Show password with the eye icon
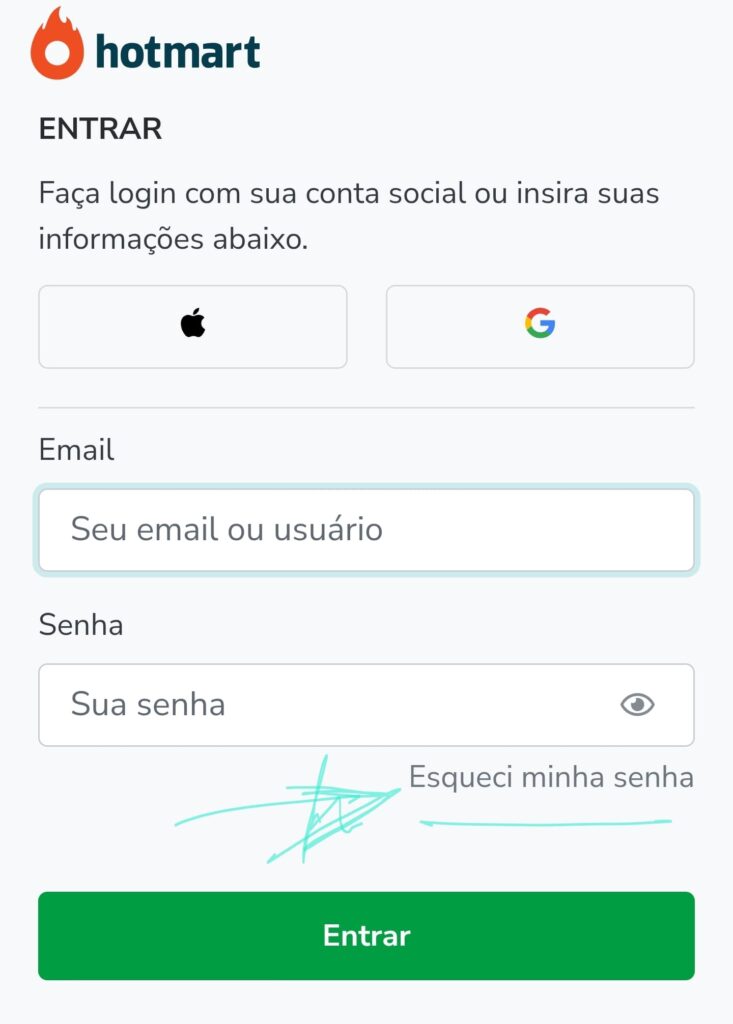The image size is (733, 1024). (637, 705)
